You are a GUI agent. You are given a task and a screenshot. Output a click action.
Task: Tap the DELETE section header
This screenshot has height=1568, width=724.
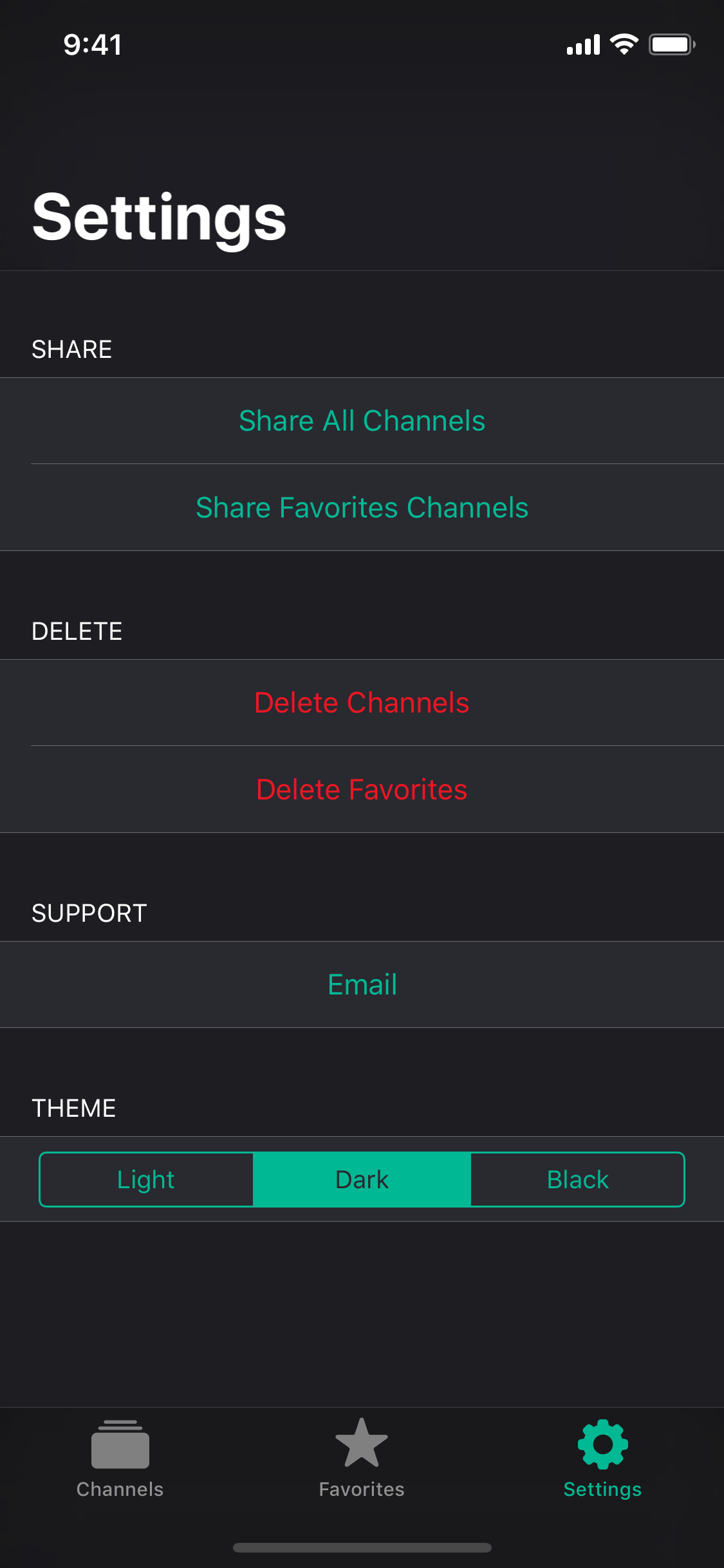click(78, 631)
